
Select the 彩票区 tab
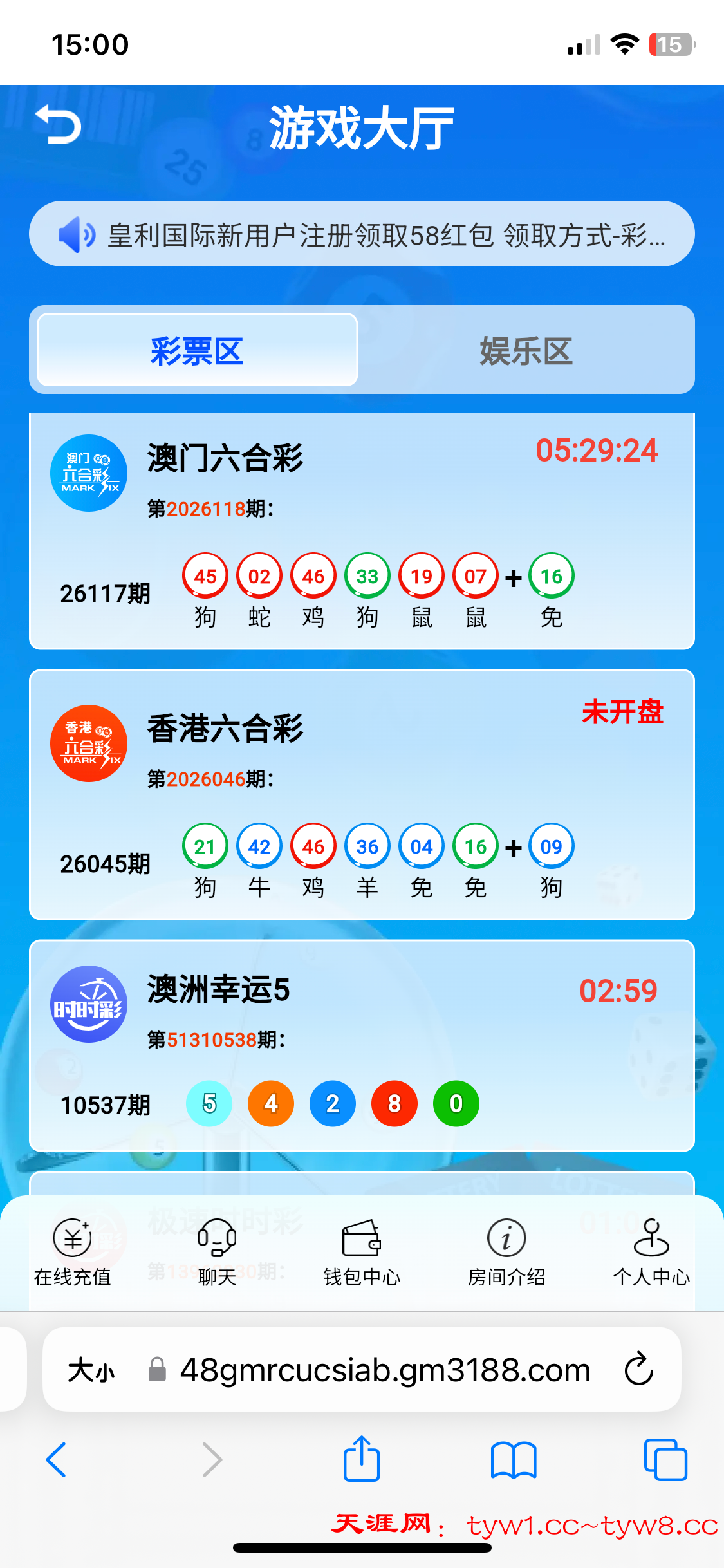pyautogui.click(x=197, y=350)
